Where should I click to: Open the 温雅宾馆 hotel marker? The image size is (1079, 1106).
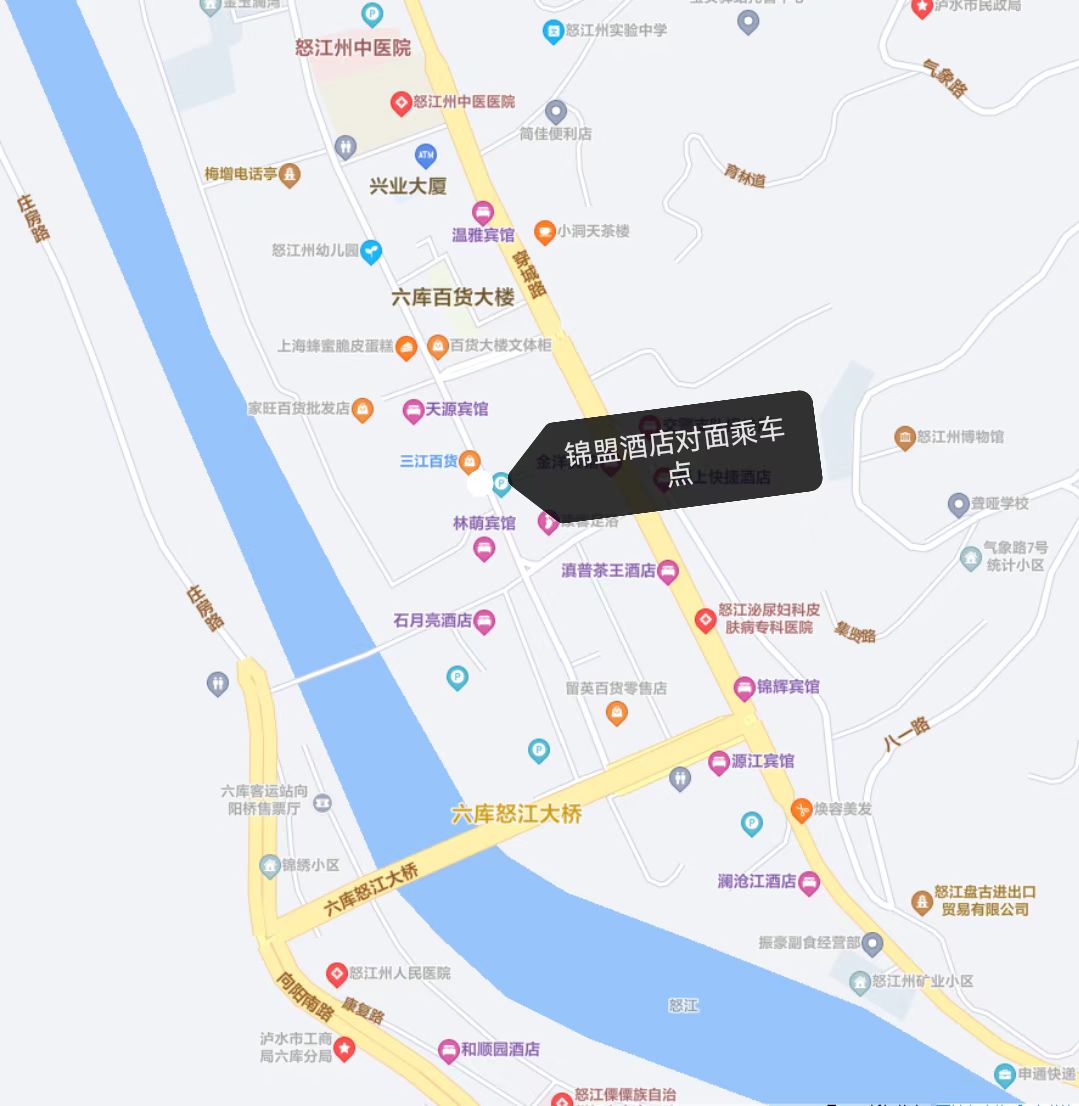coord(483,212)
